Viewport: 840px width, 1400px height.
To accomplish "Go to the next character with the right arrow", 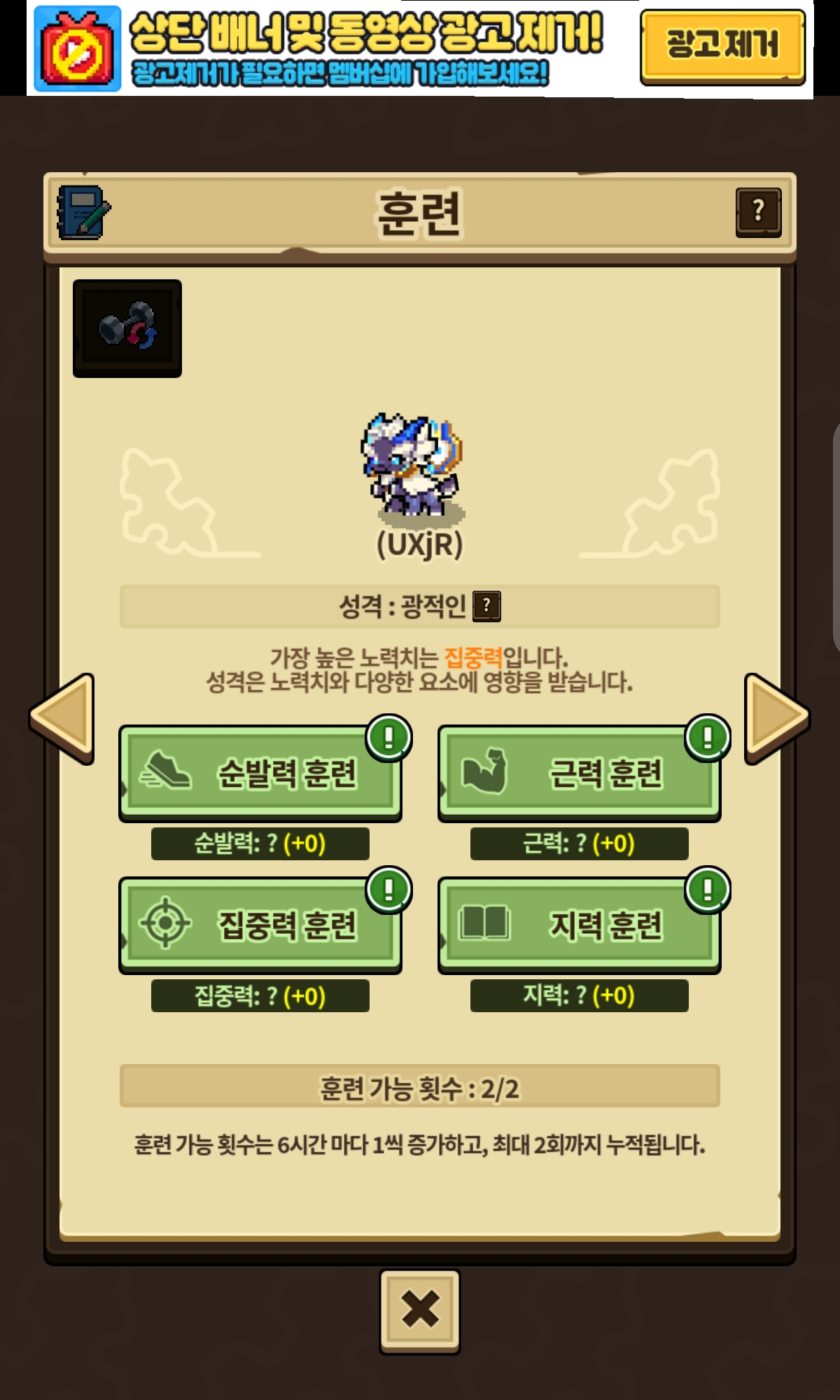I will click(x=776, y=719).
